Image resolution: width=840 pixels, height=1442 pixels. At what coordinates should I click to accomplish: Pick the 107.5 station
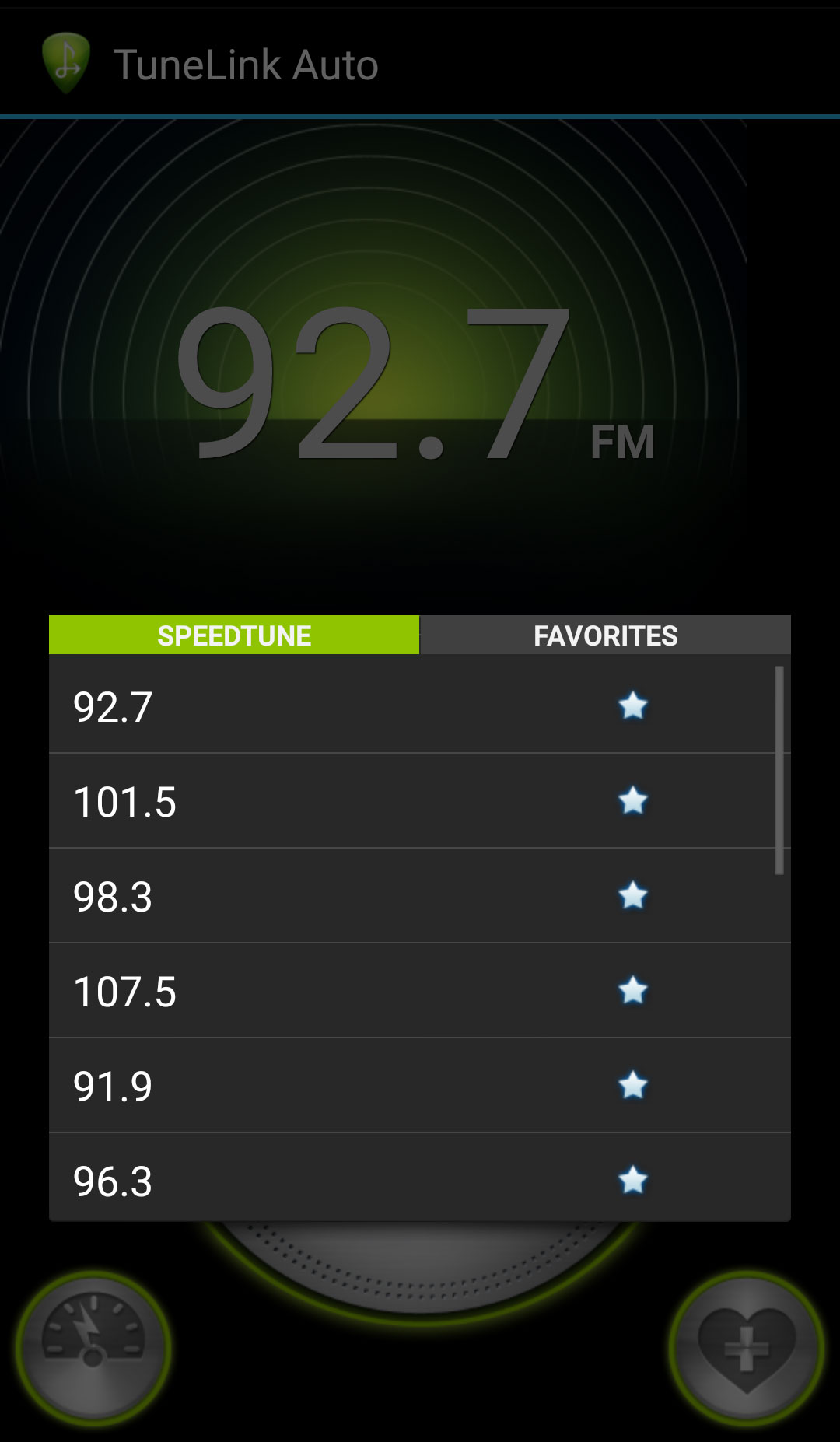tap(420, 991)
